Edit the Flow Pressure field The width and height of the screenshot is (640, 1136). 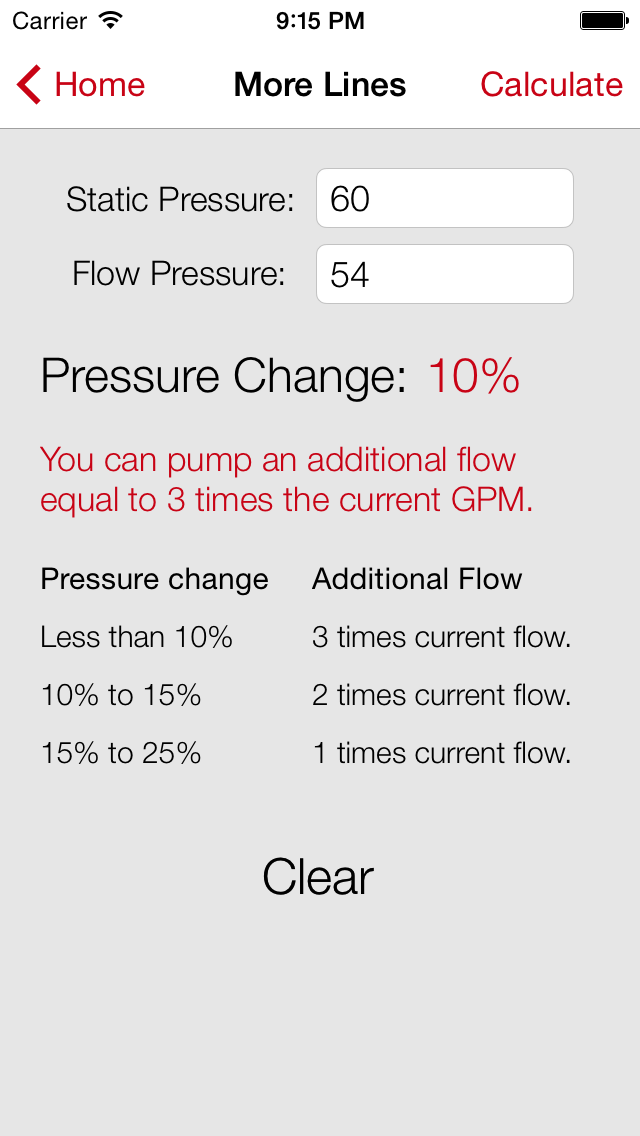444,274
